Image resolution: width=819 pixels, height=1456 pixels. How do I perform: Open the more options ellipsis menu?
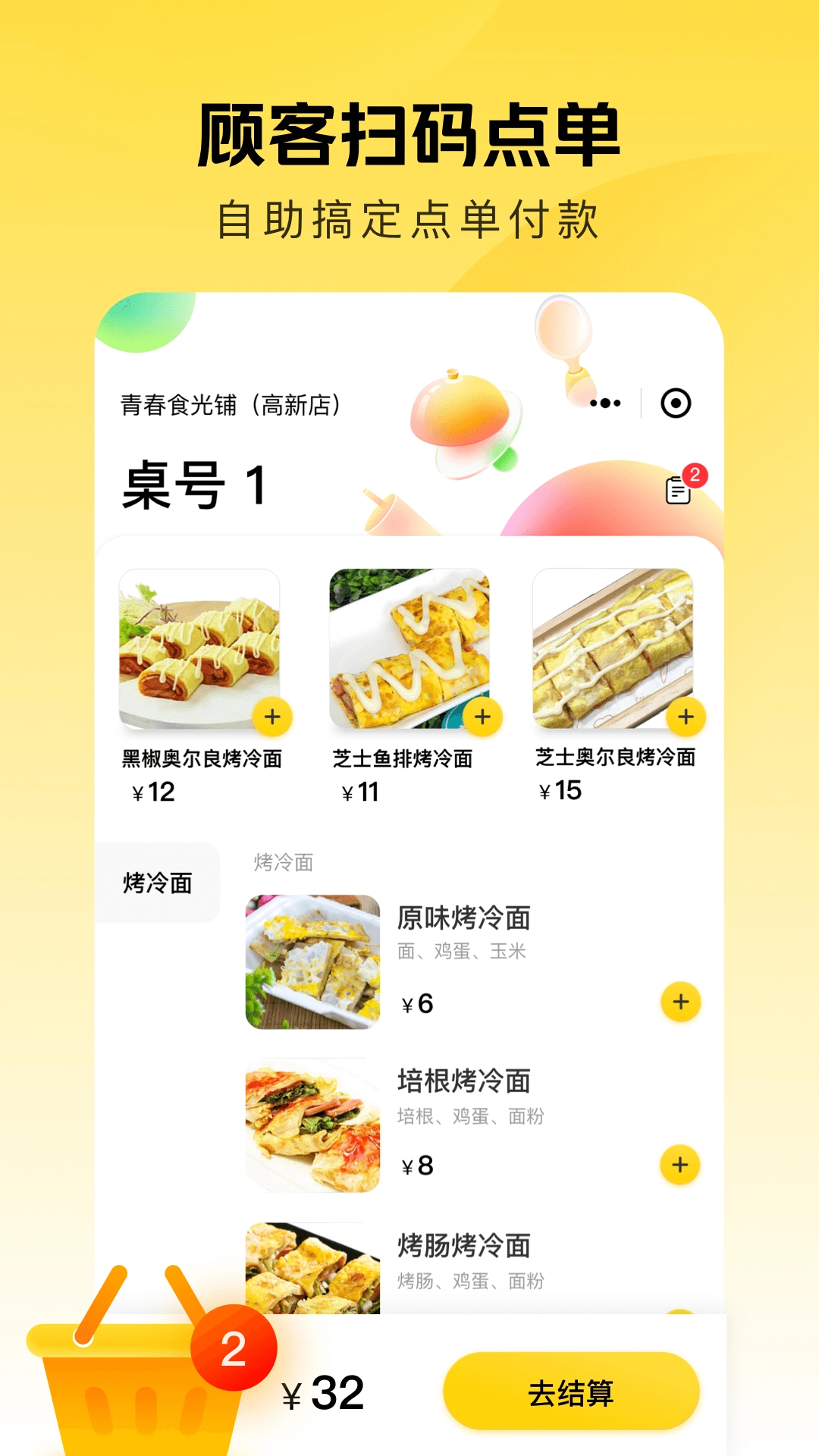coord(603,404)
